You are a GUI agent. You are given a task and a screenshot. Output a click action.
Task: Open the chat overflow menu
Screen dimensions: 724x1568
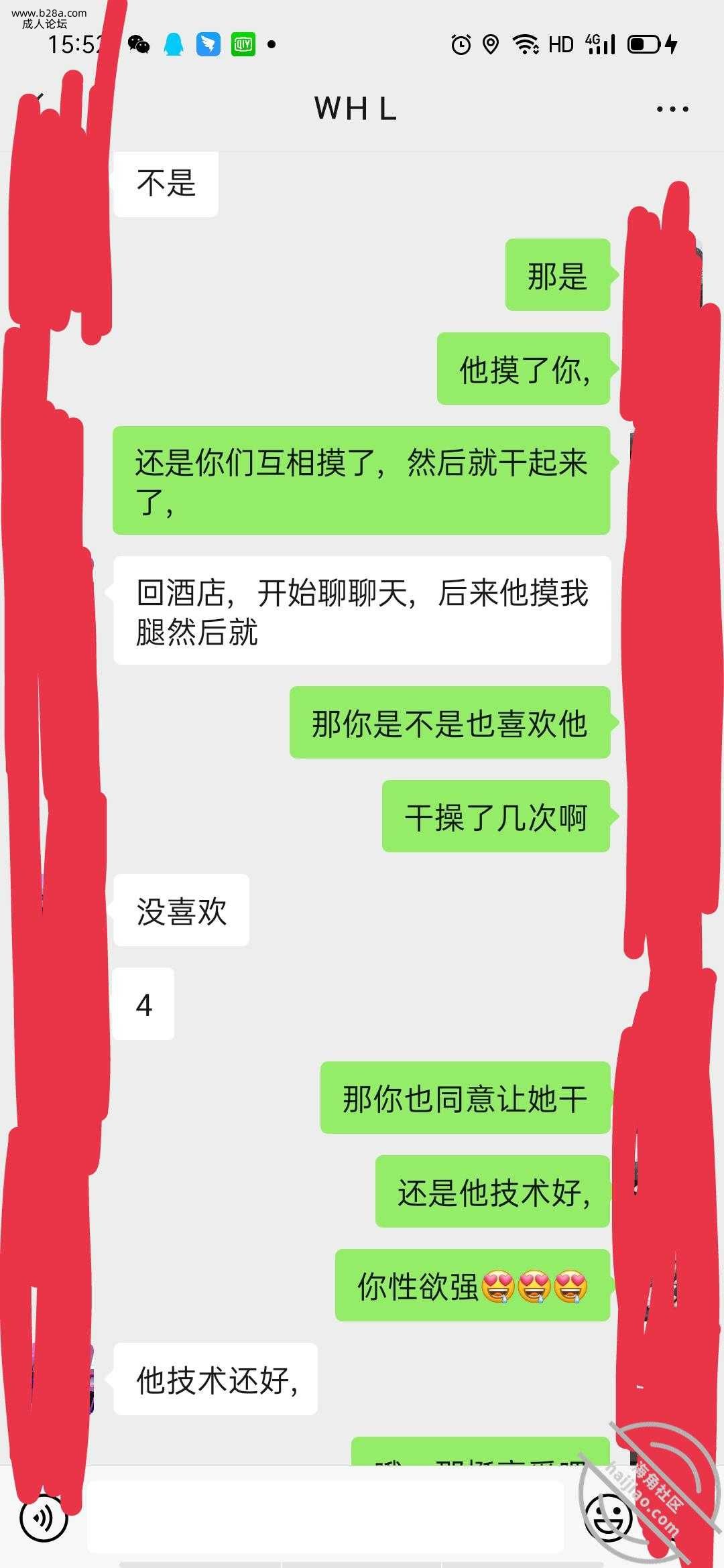(672, 109)
